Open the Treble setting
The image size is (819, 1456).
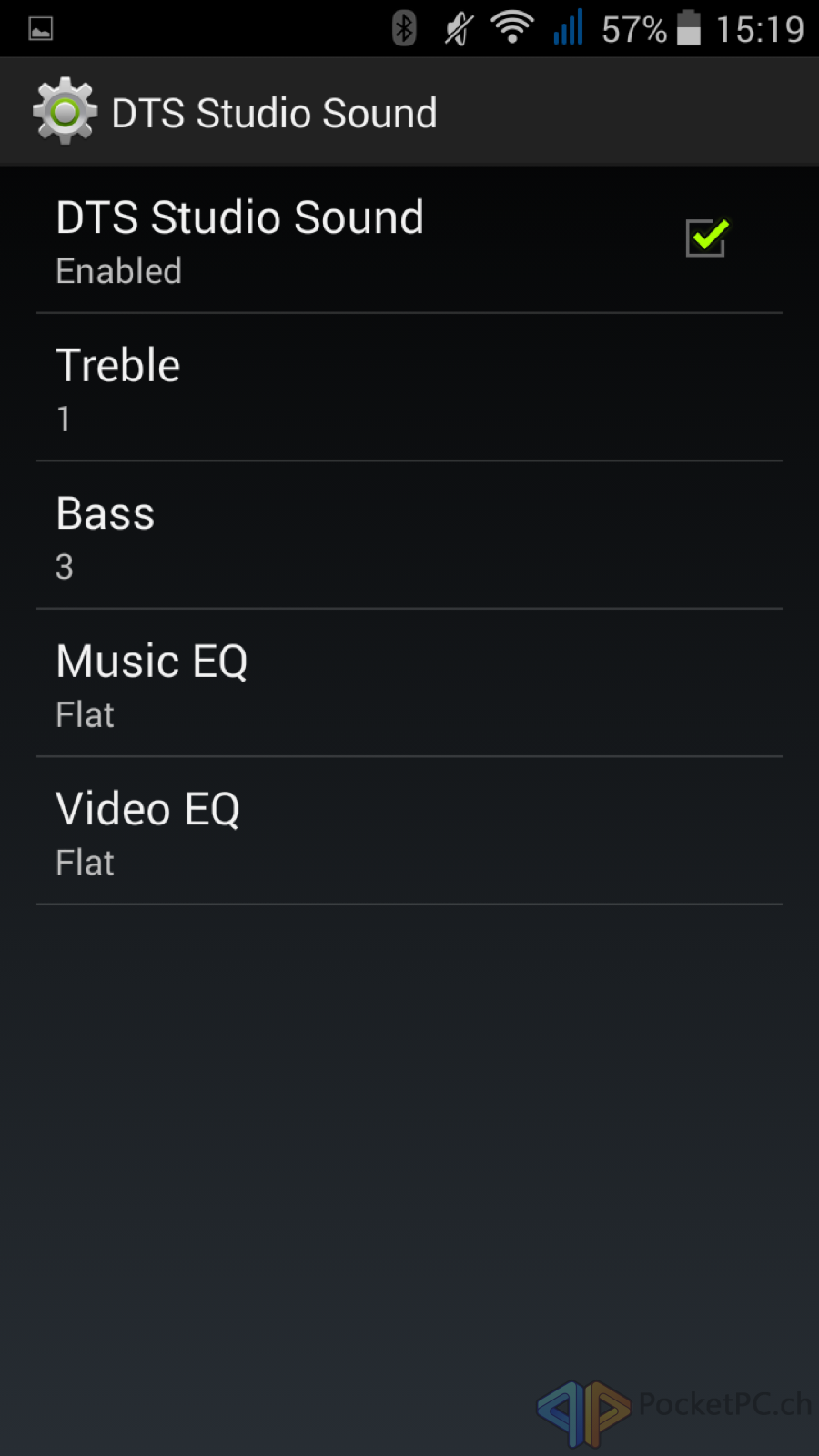[x=409, y=388]
